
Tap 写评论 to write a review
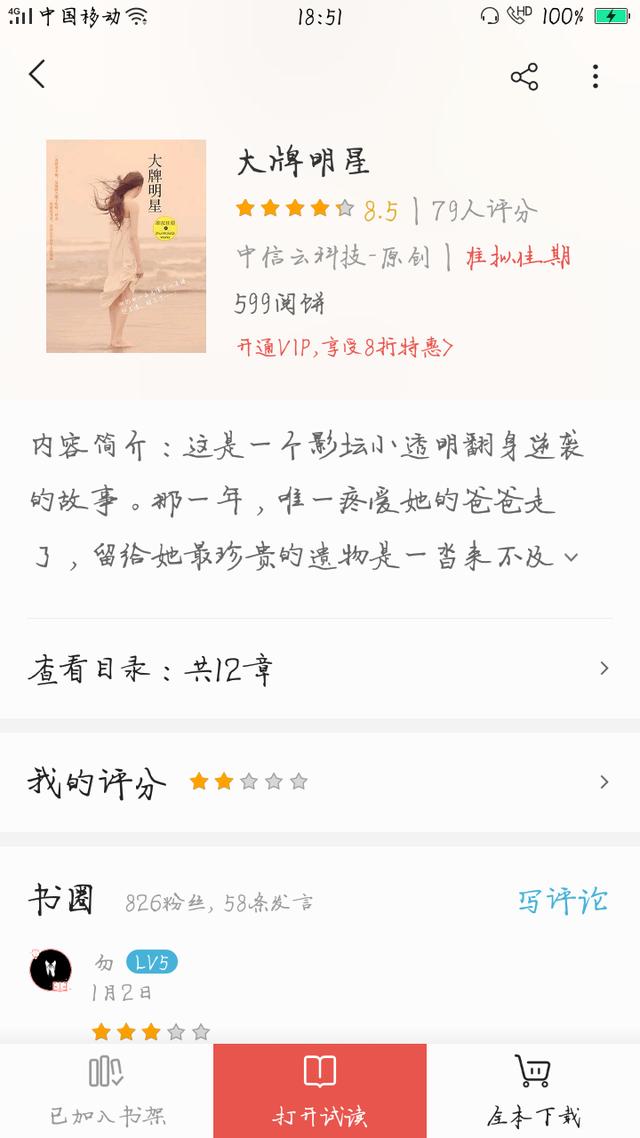[x=562, y=901]
